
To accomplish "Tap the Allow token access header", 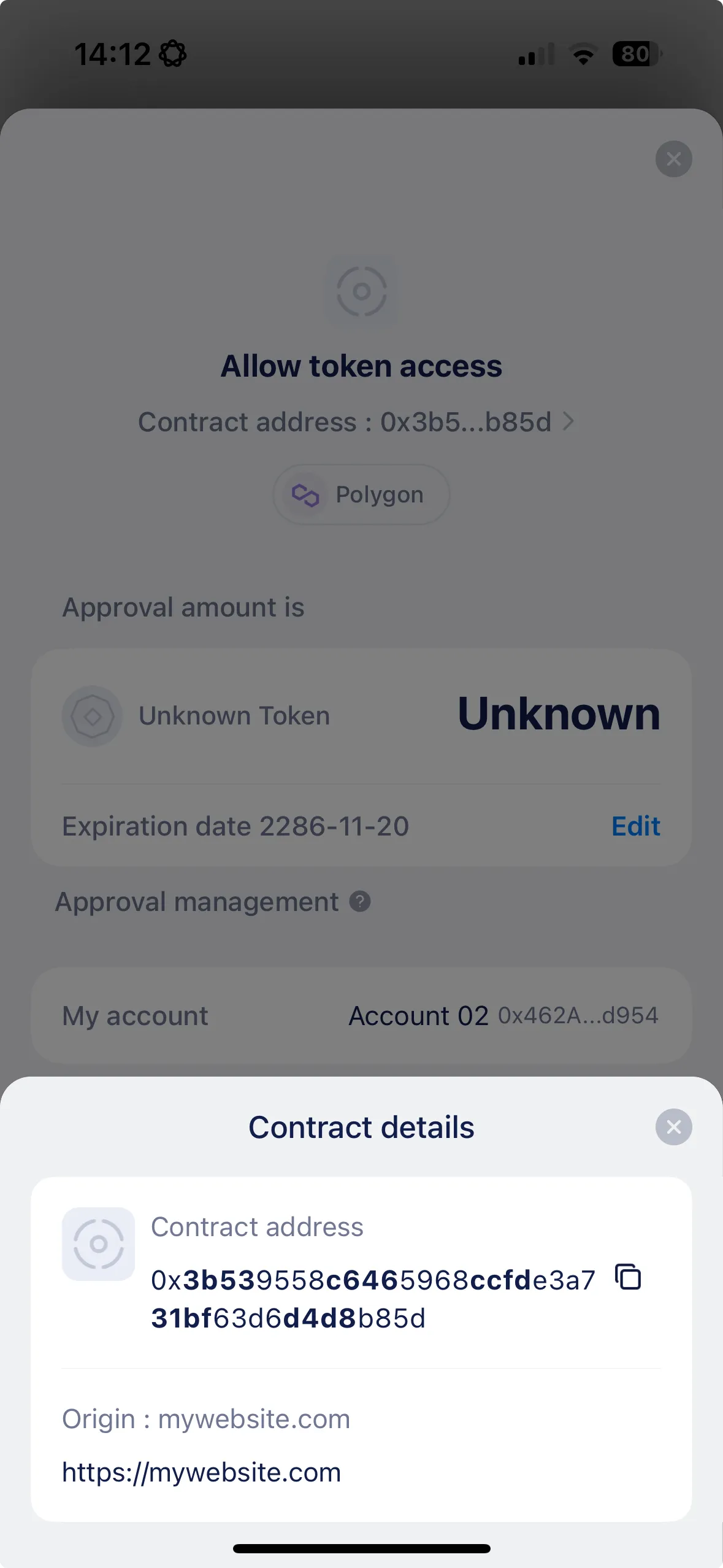I will pos(361,365).
